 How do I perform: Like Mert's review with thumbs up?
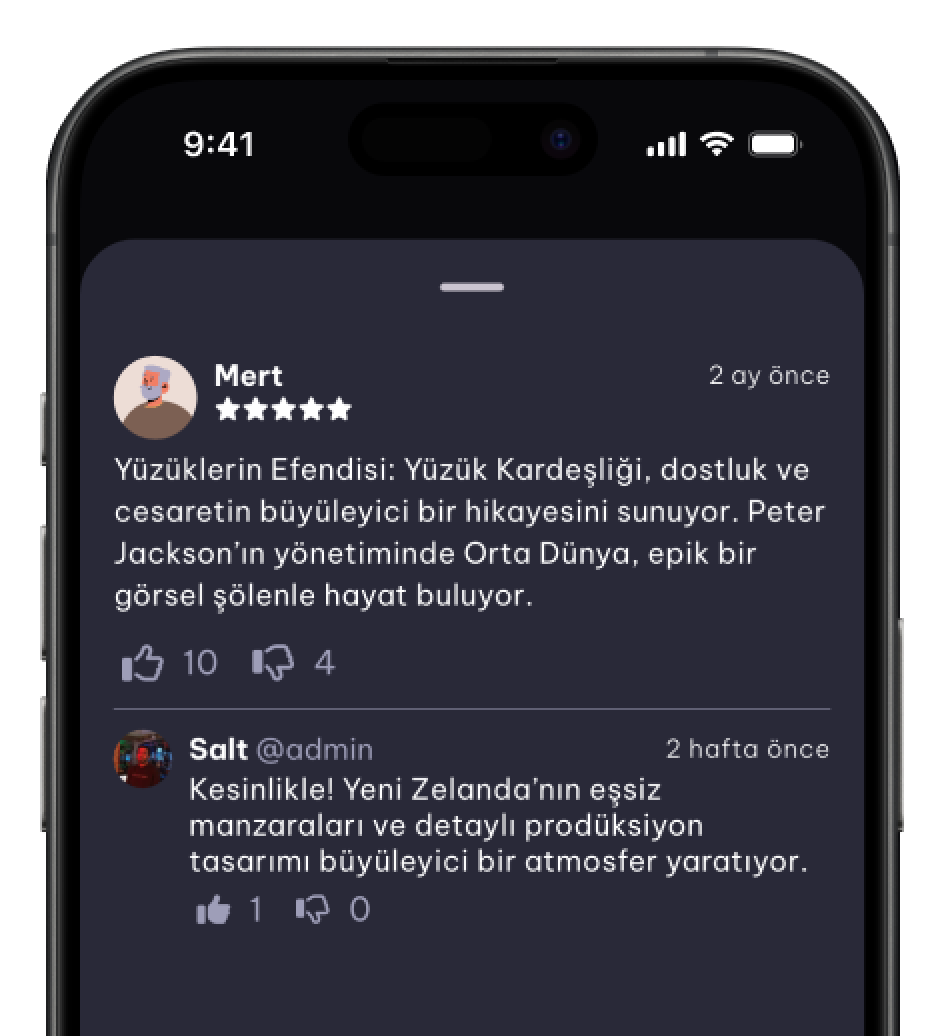142,663
